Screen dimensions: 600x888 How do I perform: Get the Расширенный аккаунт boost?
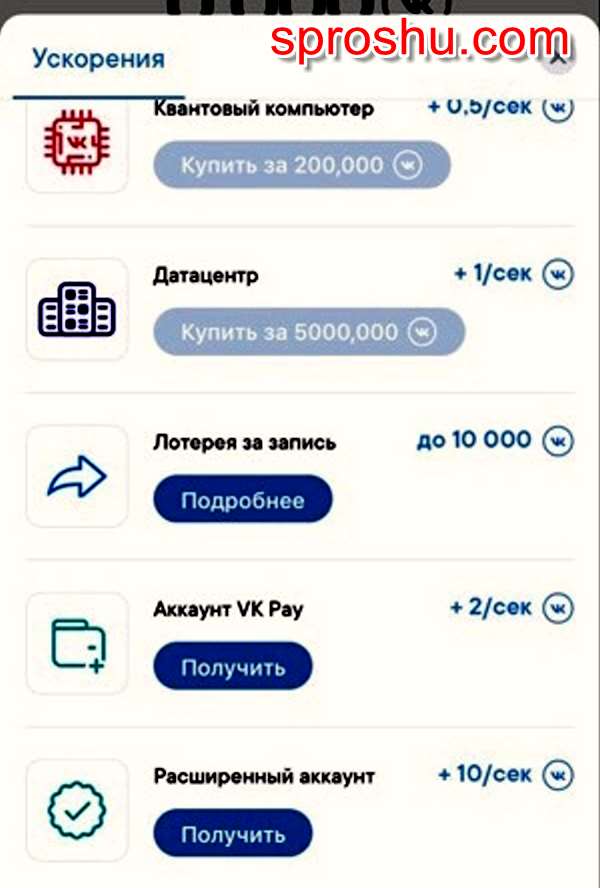coord(233,834)
